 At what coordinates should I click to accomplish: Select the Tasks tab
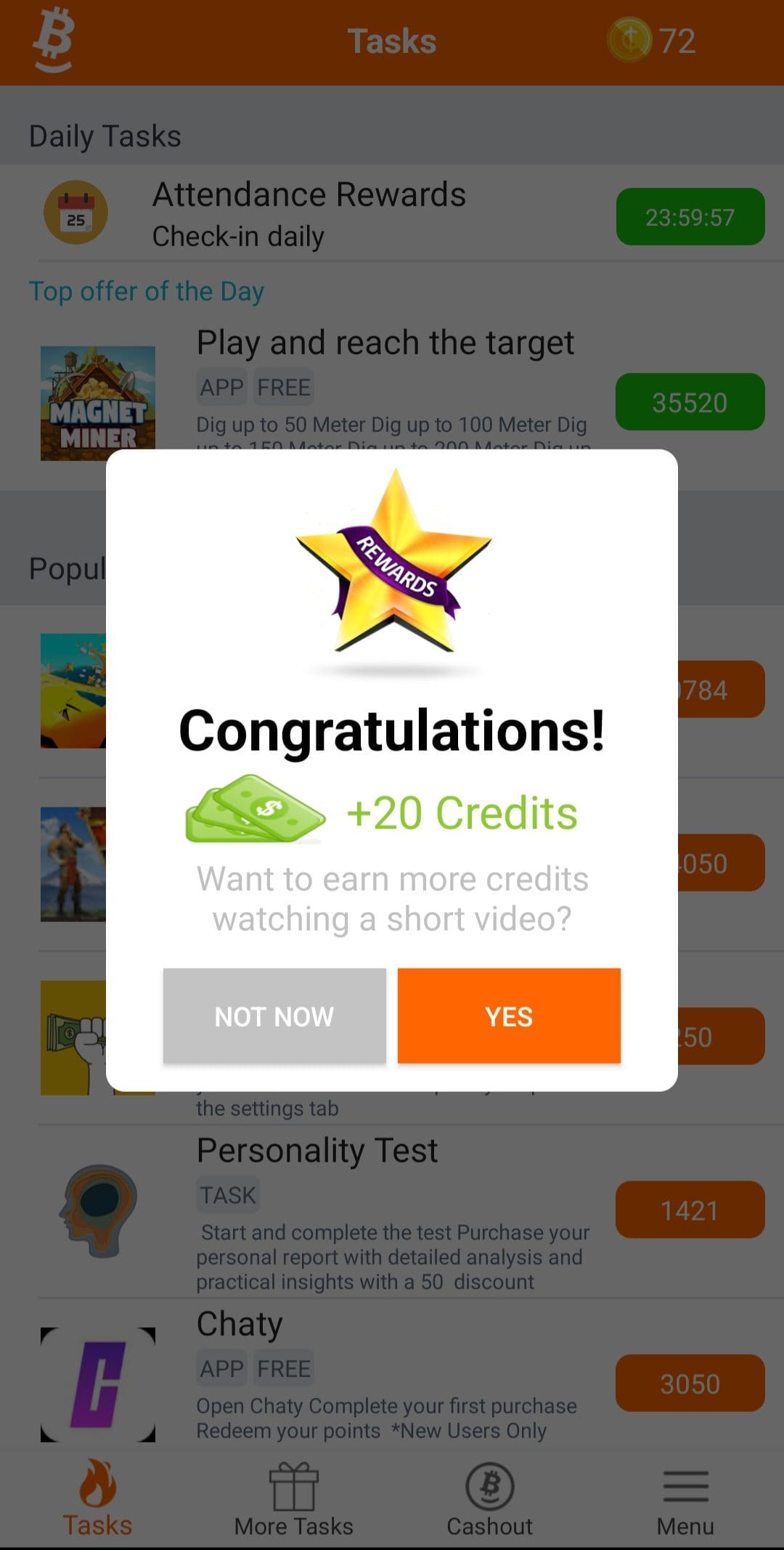[97, 1498]
